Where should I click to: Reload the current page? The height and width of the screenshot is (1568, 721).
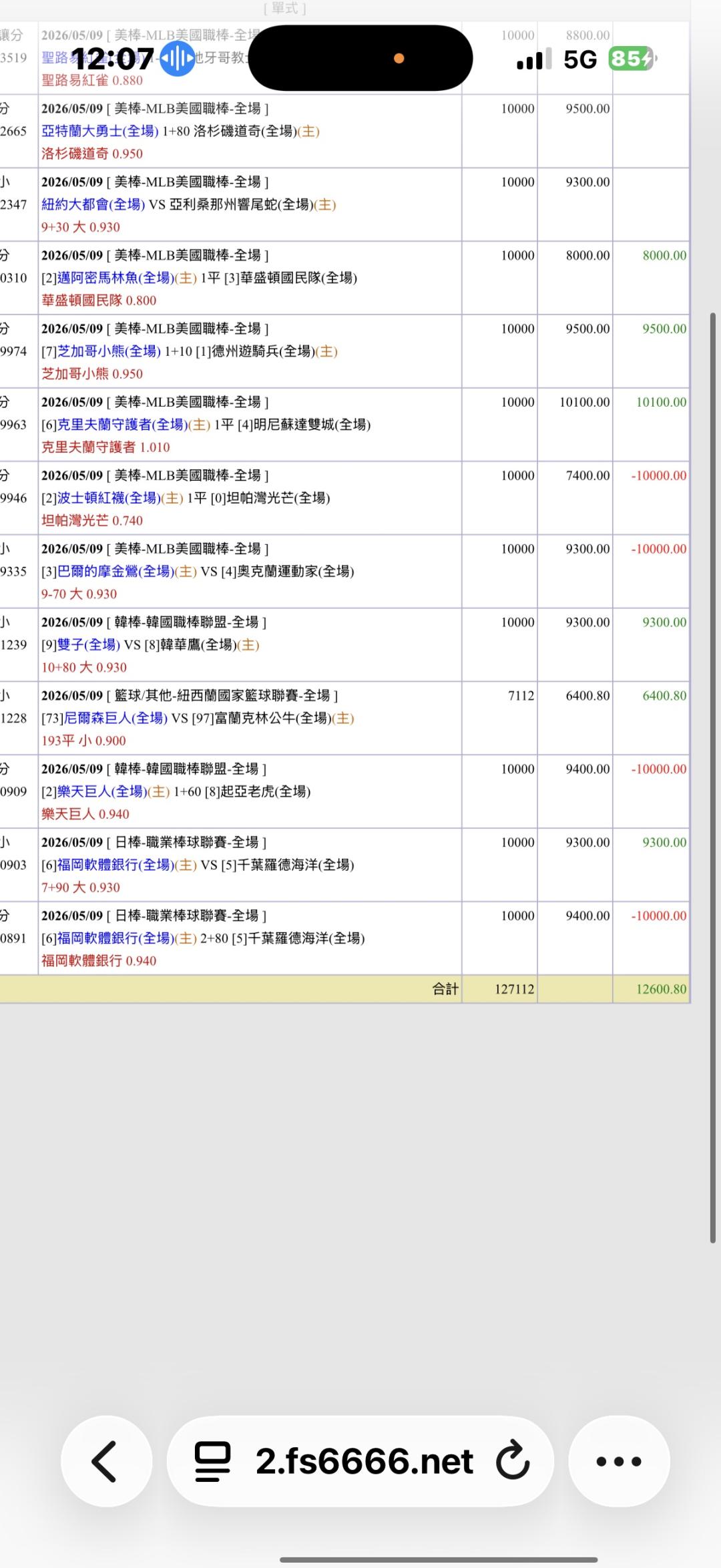pos(513,1461)
